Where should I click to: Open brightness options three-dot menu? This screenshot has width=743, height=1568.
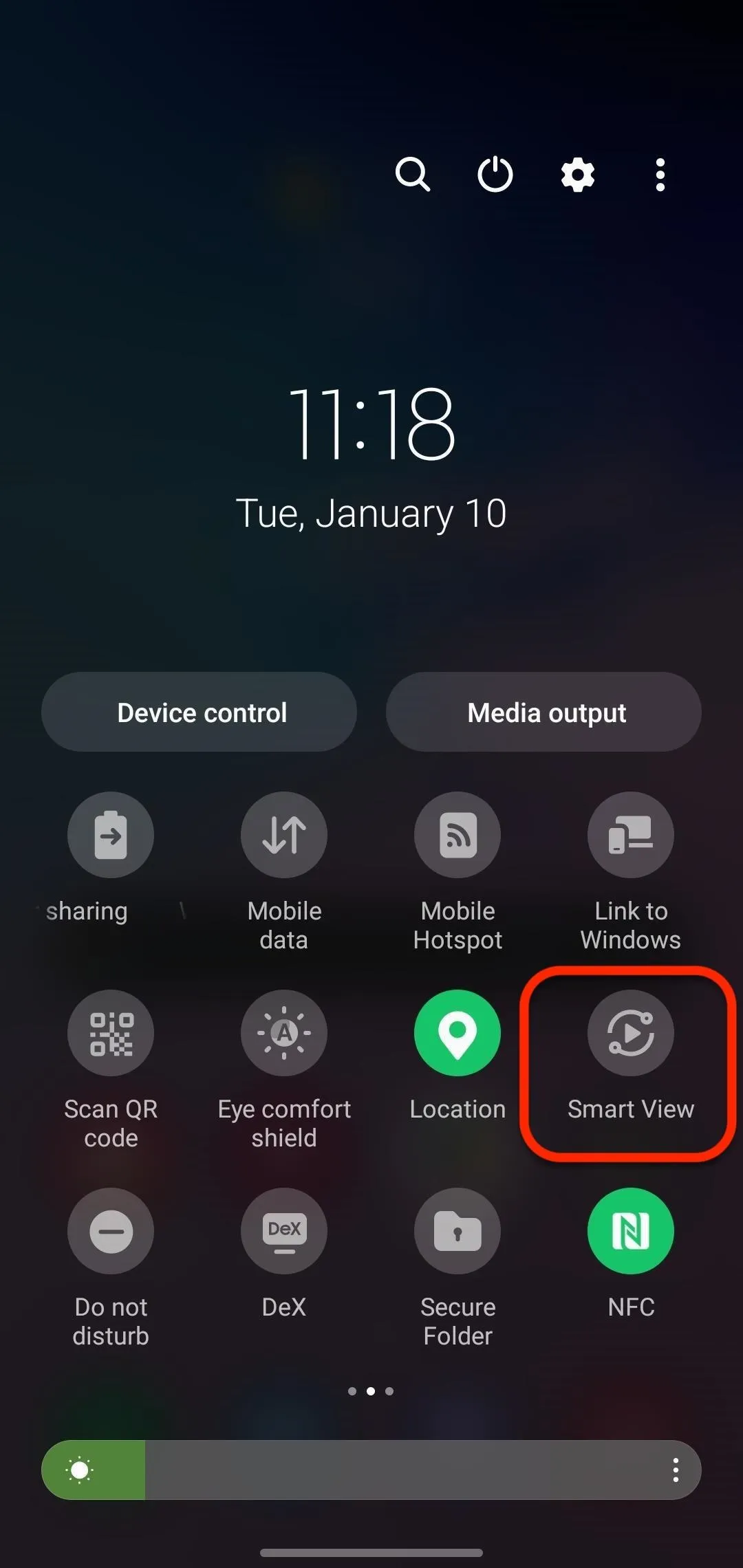pyautogui.click(x=676, y=1470)
